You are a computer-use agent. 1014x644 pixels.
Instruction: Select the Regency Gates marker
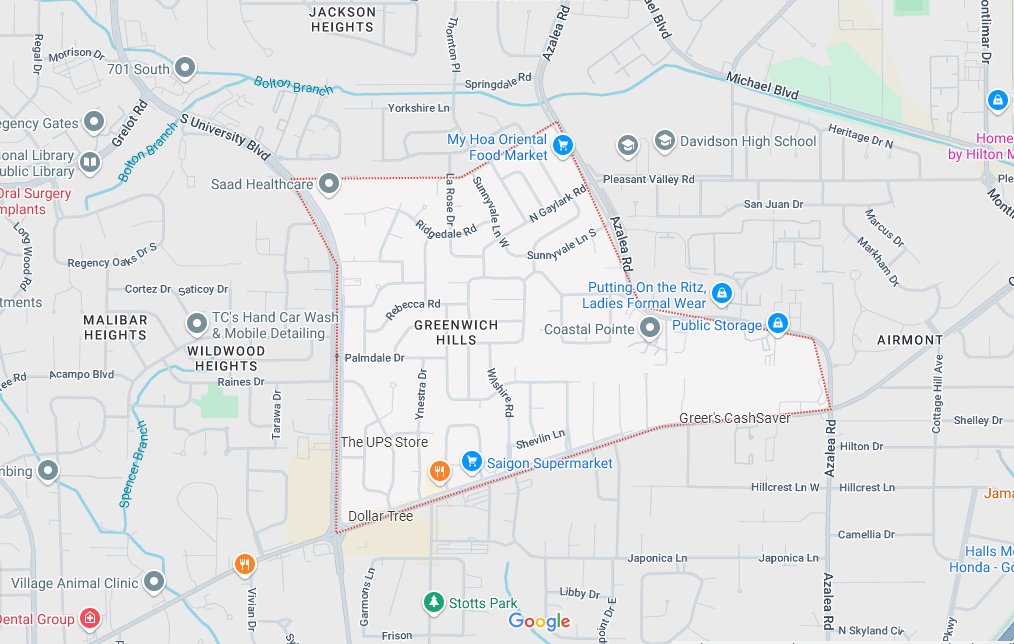pos(94,123)
